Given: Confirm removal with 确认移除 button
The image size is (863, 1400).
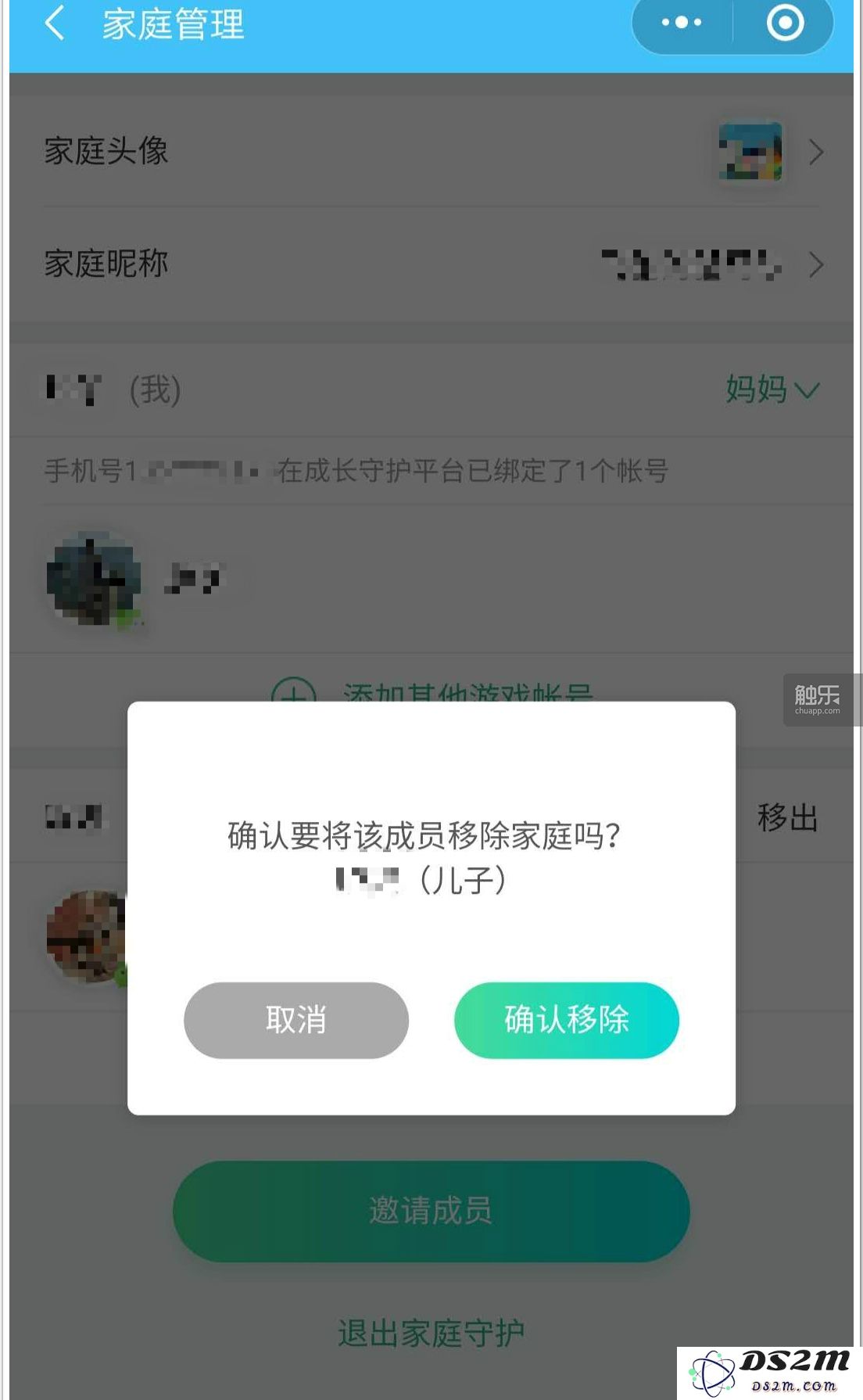Looking at the screenshot, I should 566,1020.
